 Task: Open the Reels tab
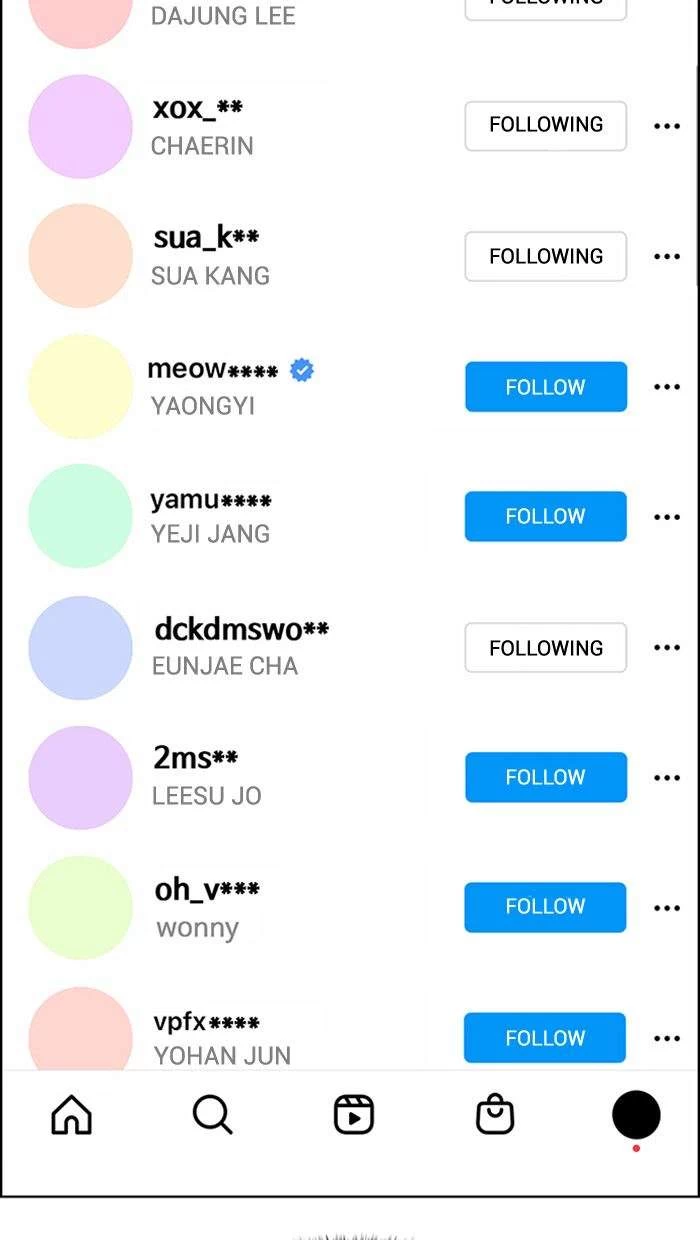click(354, 1114)
